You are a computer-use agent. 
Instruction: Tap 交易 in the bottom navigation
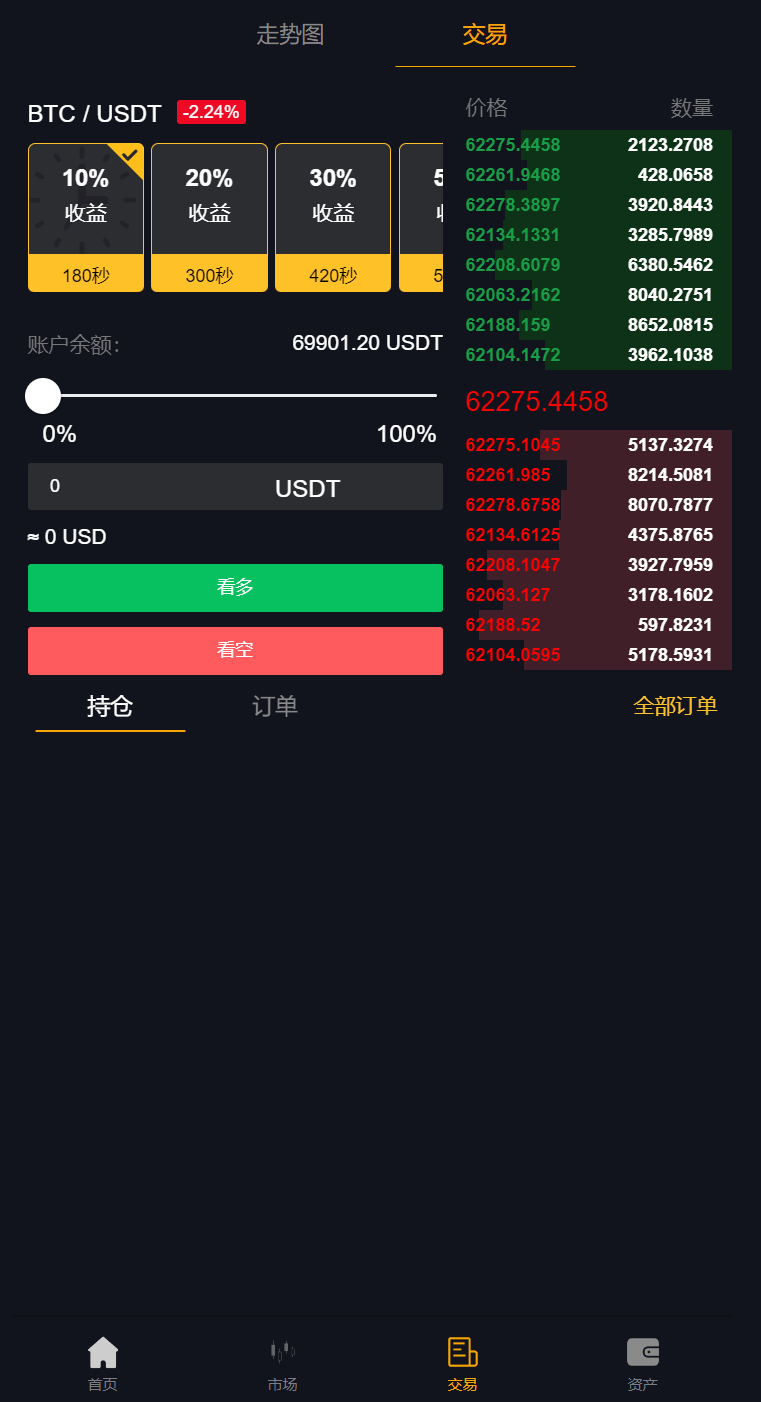(x=462, y=1363)
